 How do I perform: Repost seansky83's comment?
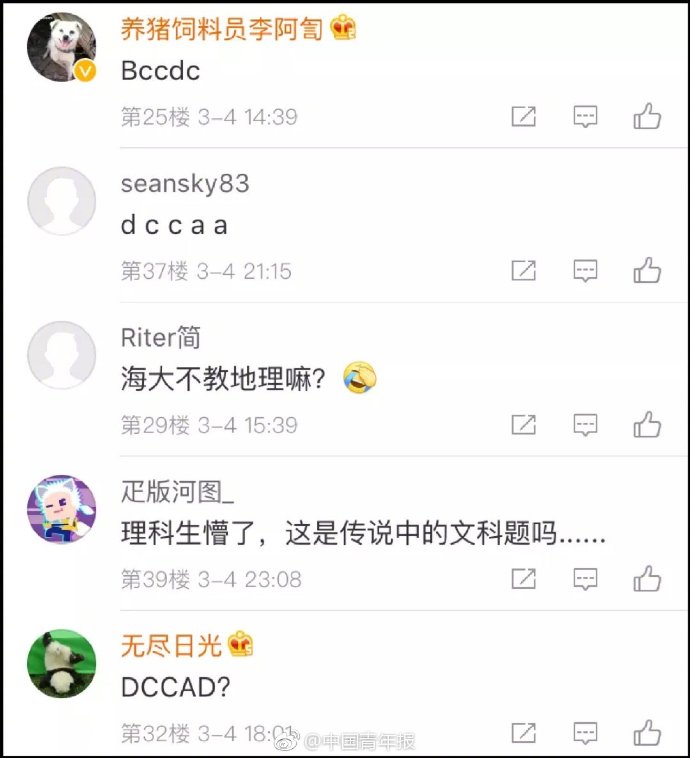523,271
